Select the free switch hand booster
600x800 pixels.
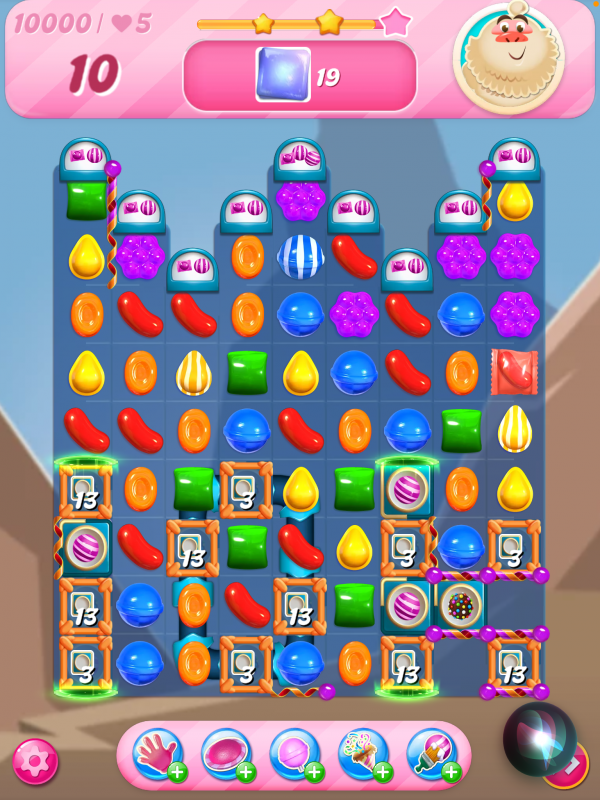[x=157, y=753]
